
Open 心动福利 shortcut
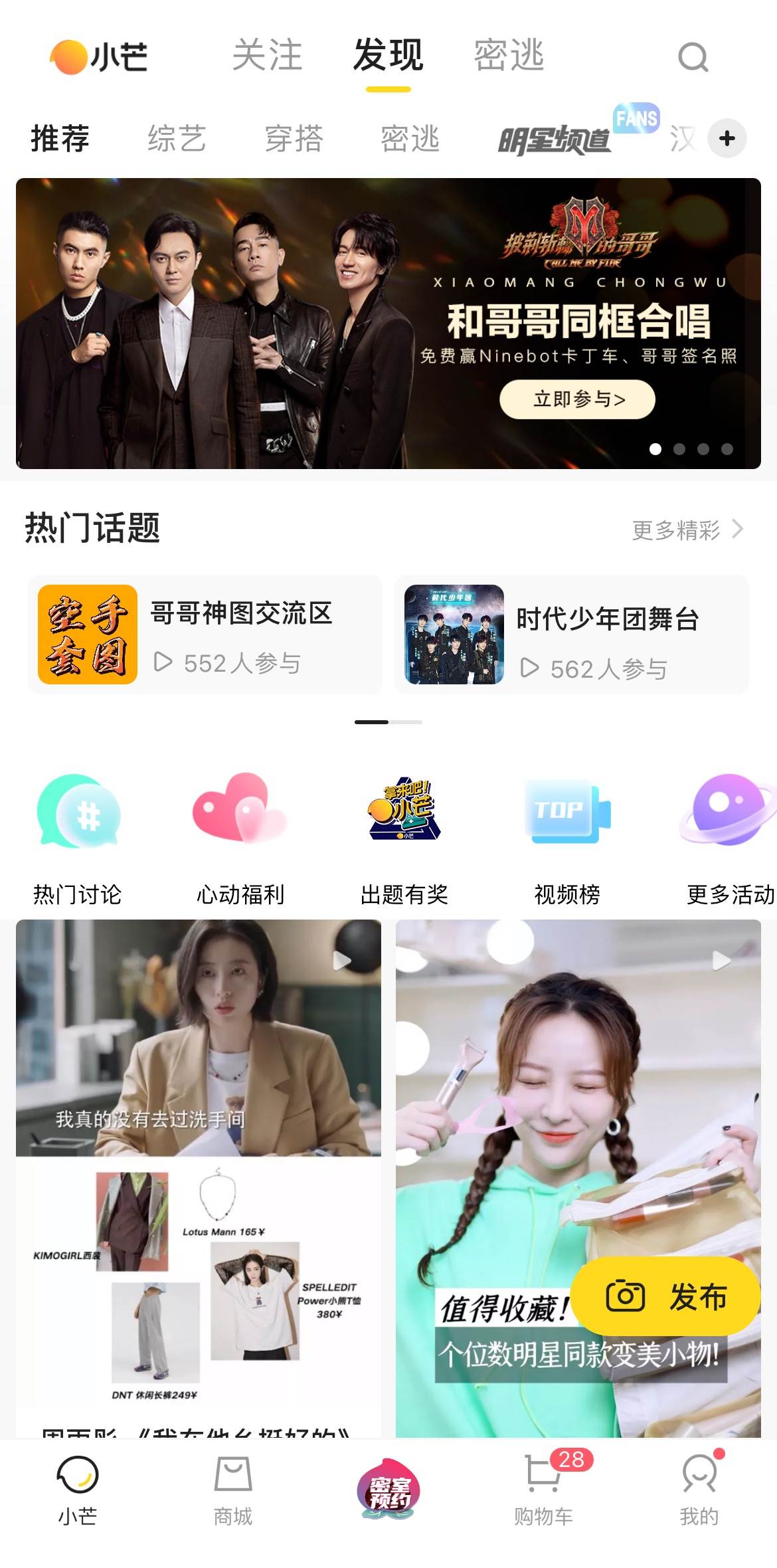(x=240, y=838)
